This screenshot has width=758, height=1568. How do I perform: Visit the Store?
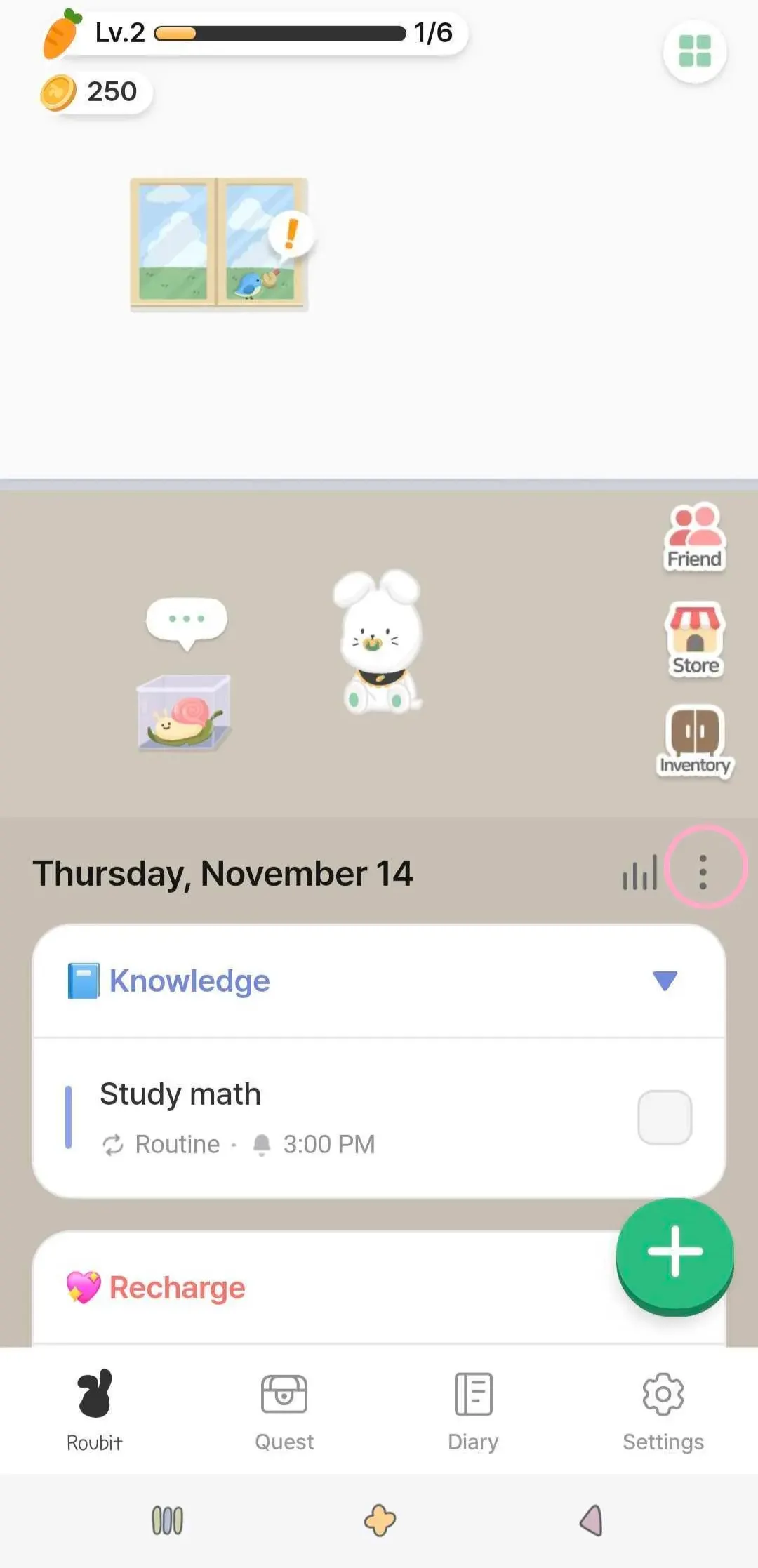coord(694,639)
